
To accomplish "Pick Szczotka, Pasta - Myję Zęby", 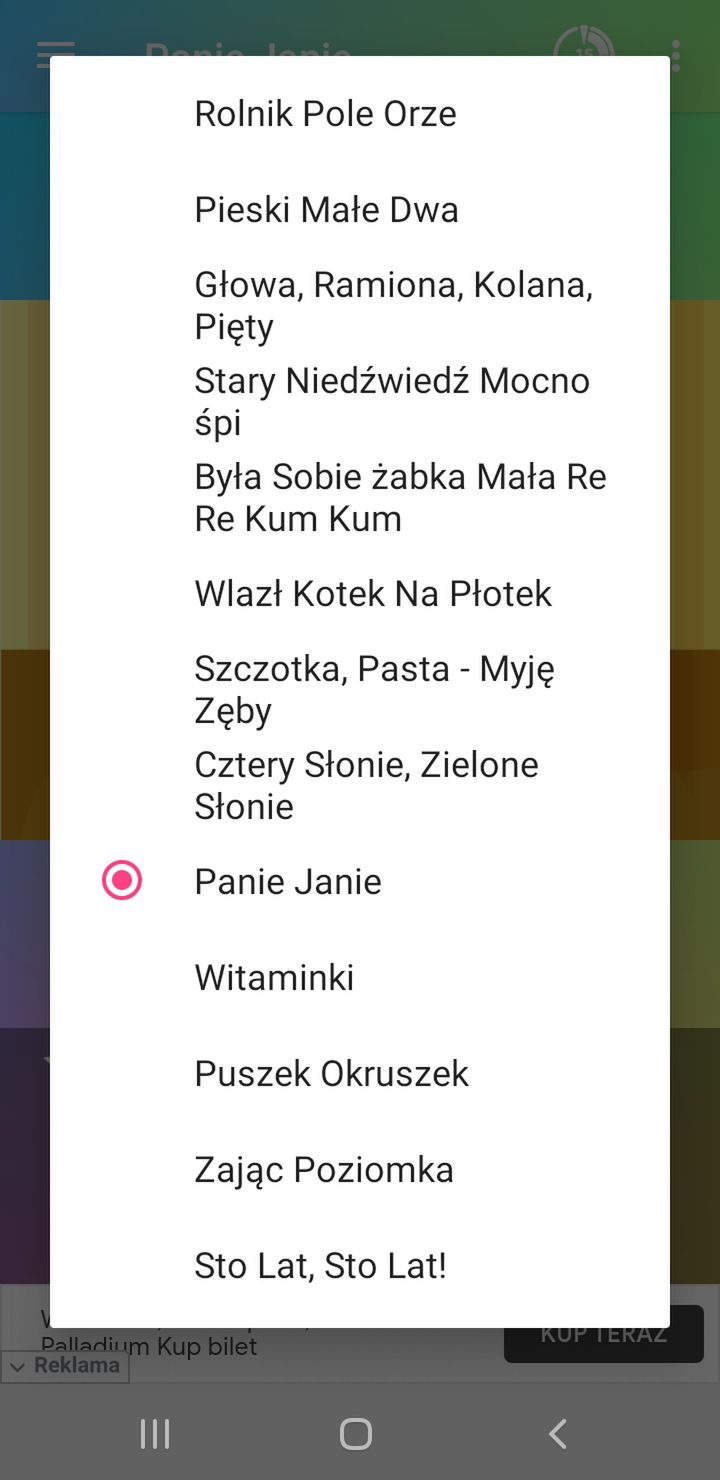I will point(360,690).
